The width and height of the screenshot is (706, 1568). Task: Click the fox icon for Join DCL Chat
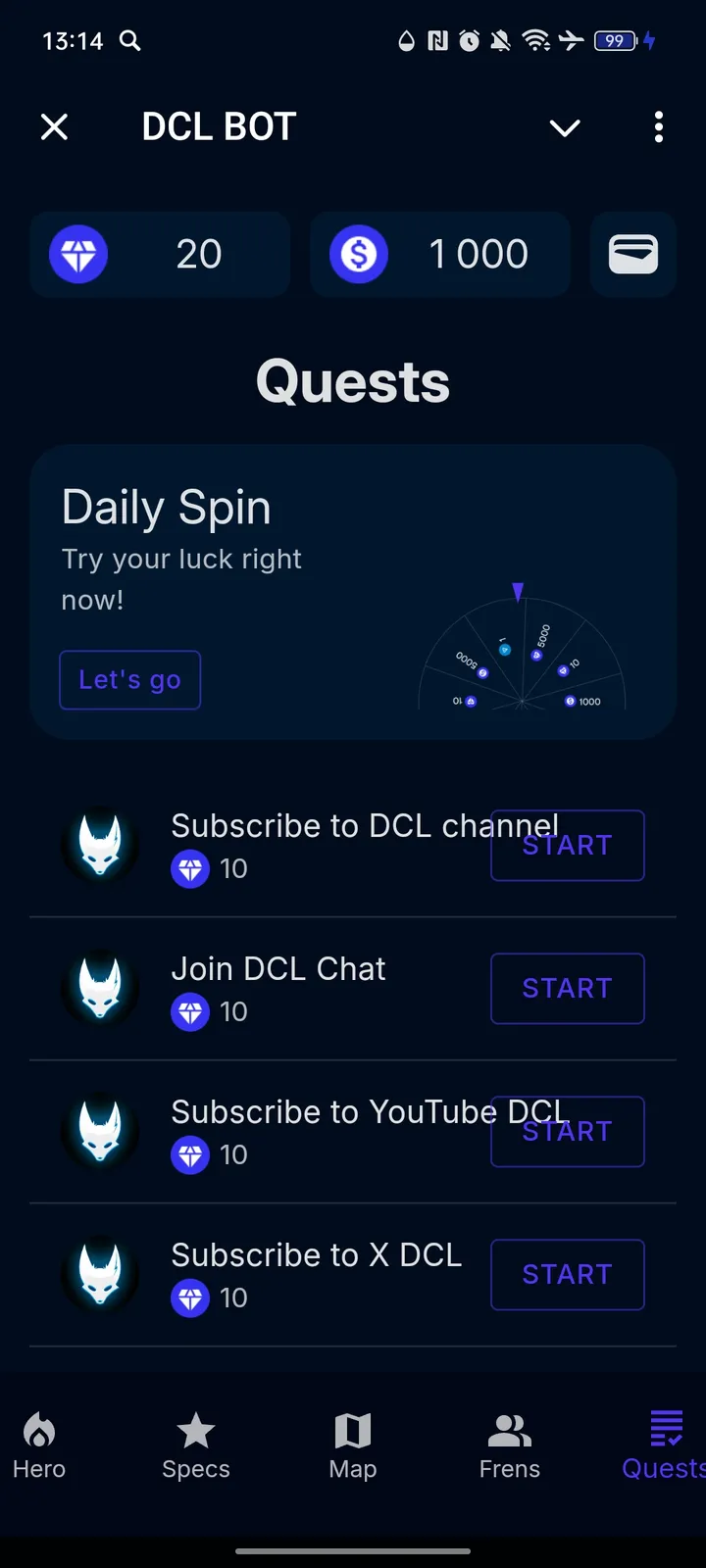[100, 987]
